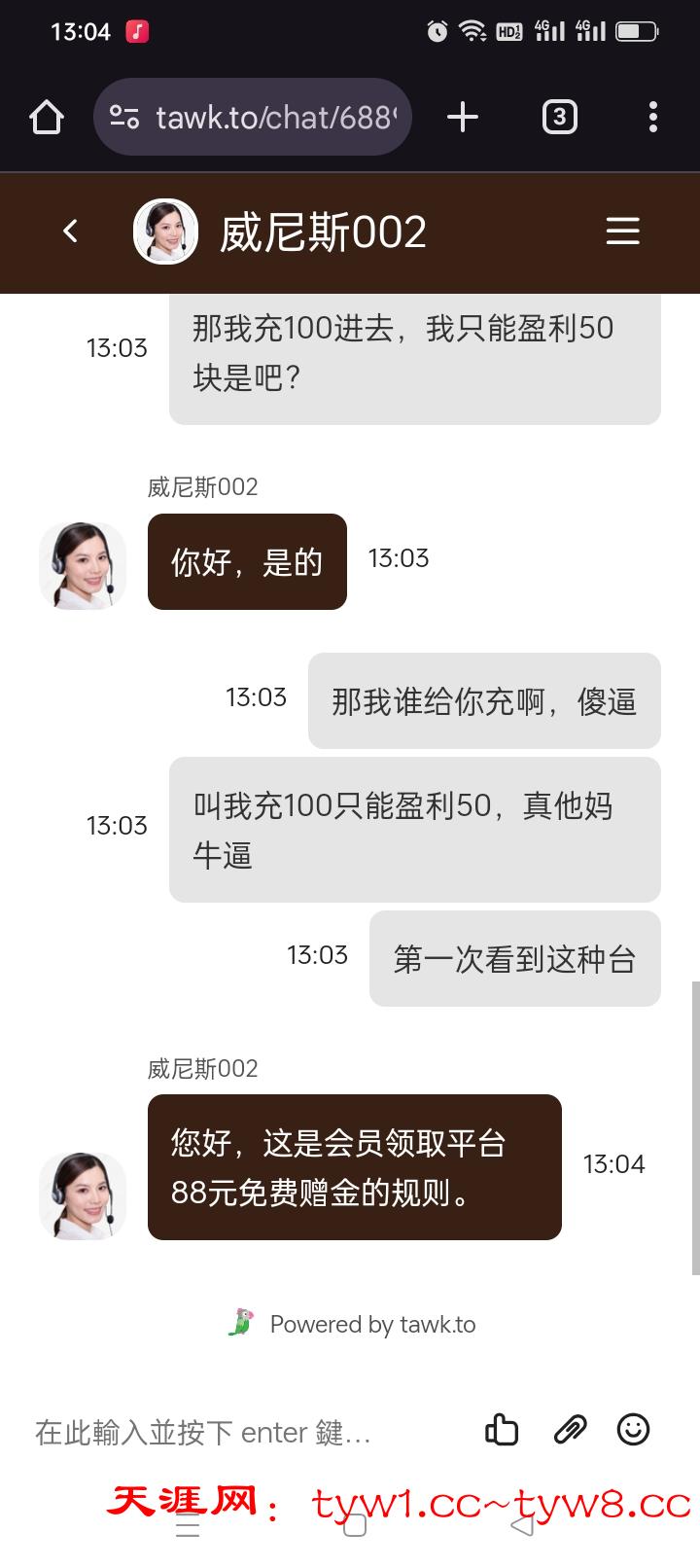Show the open tabs switcher
This screenshot has height=1568, width=700.
point(559,118)
